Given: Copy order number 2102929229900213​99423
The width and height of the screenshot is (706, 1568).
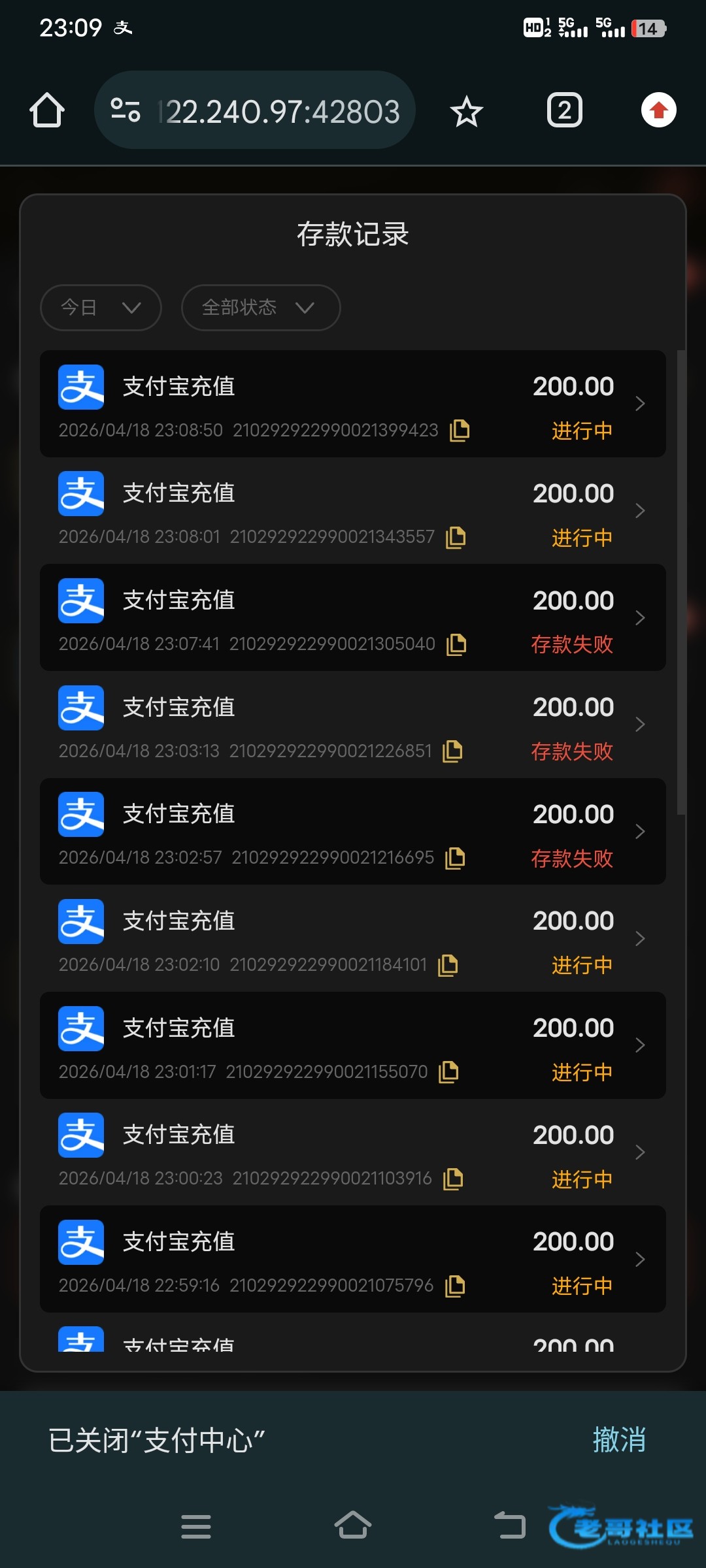Looking at the screenshot, I should (460, 431).
